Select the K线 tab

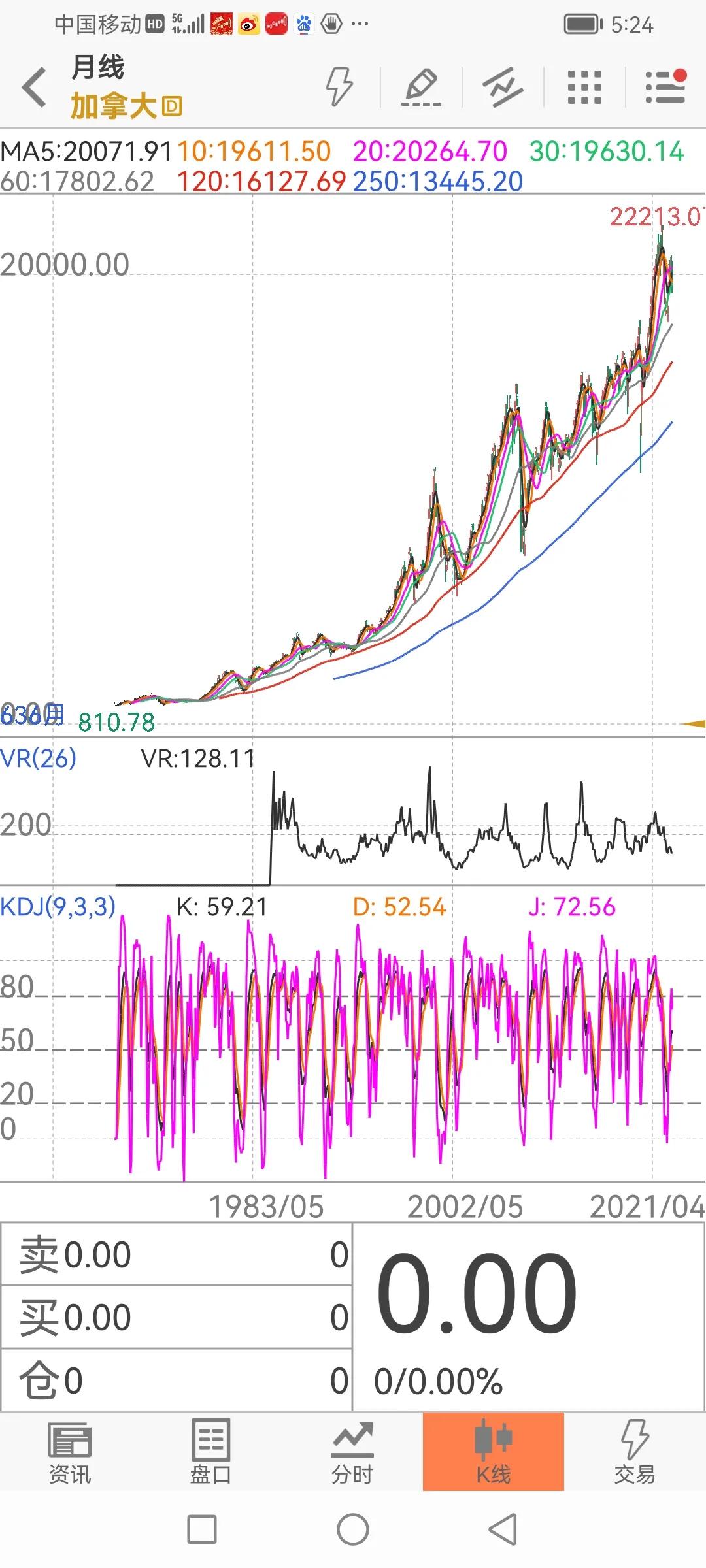tap(493, 1452)
